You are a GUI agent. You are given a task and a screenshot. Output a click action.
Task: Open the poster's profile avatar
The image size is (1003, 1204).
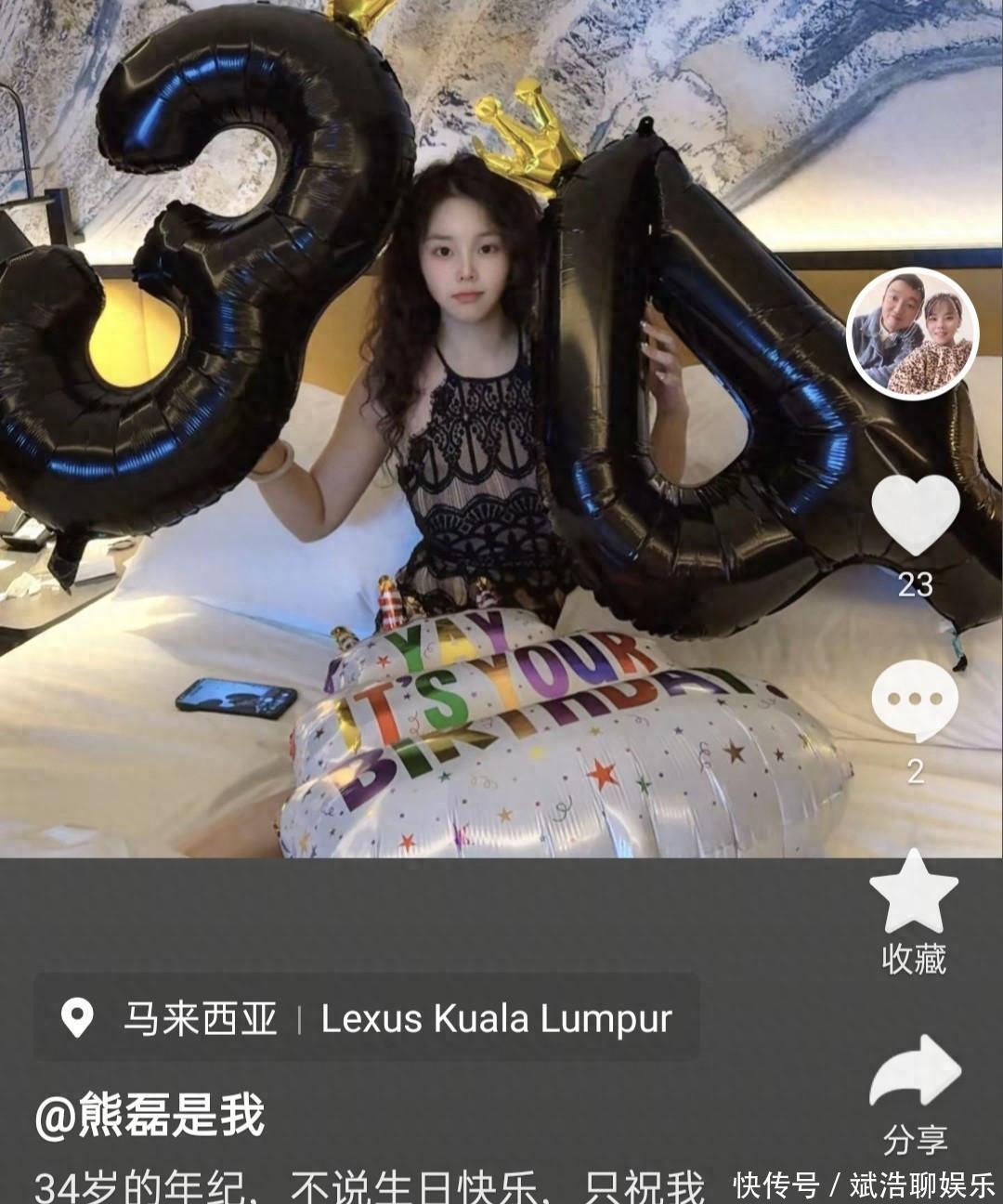click(912, 334)
